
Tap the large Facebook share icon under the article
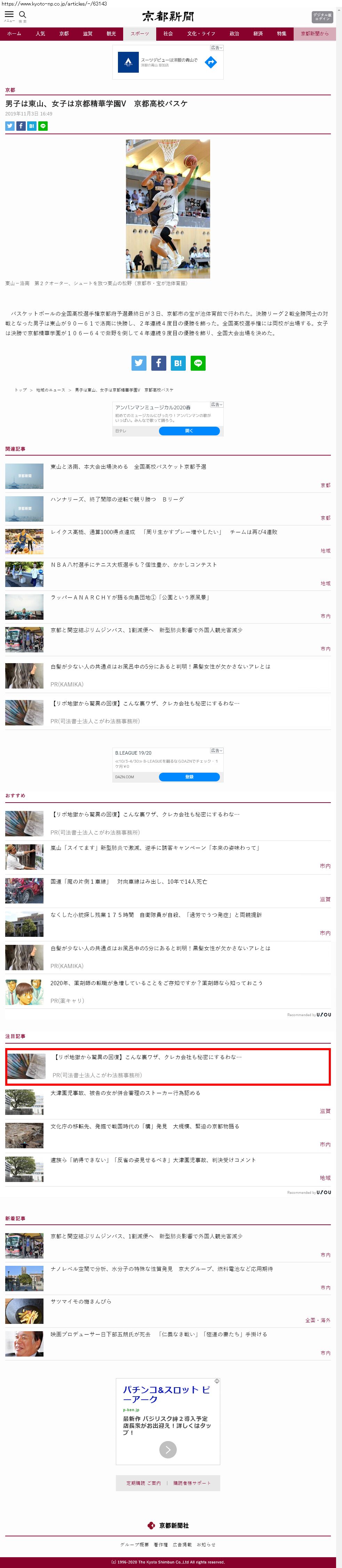click(158, 363)
